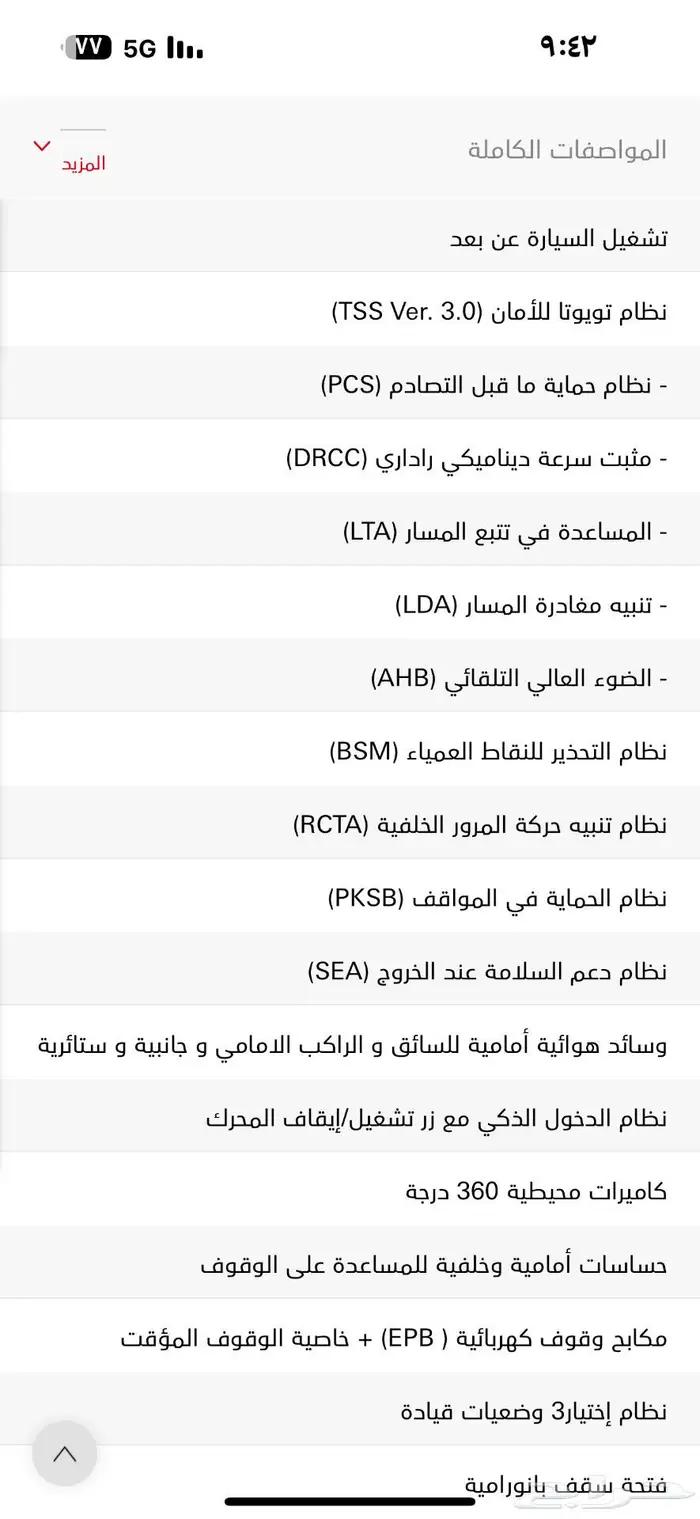This screenshot has height=1519, width=700.
Task: Tap the scroll-to-top arrow button
Action: point(65,1453)
